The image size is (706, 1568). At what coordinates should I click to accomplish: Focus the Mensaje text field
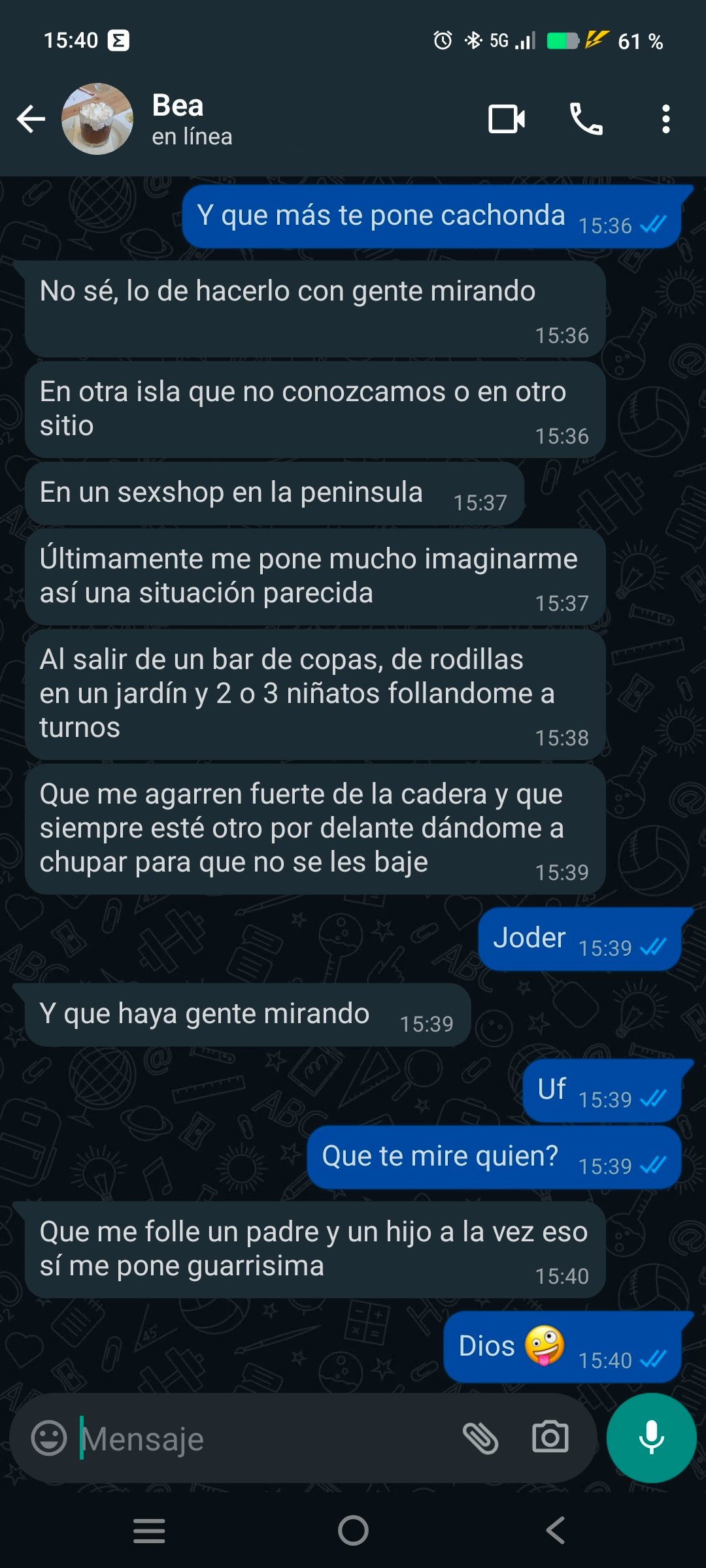(261, 1438)
